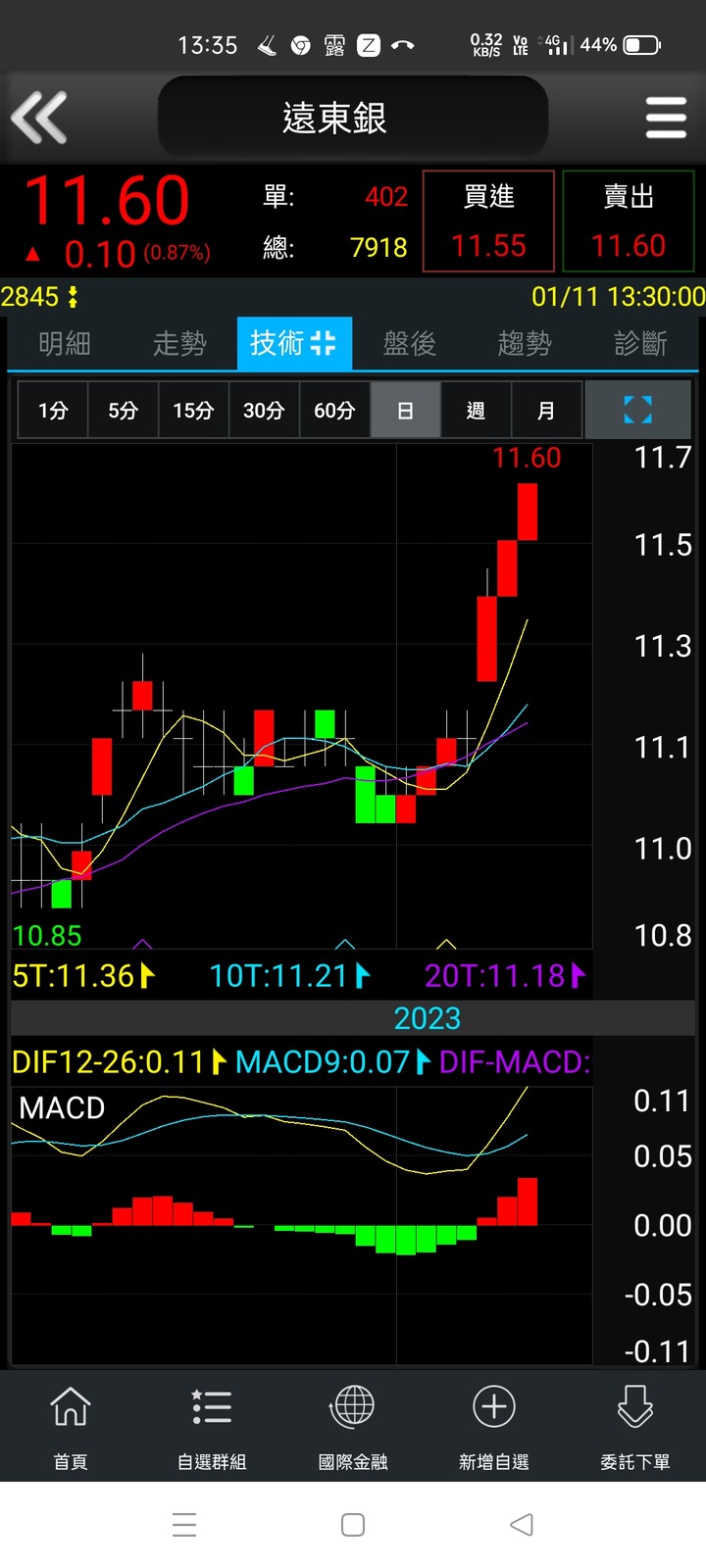Select the 15分 chart interval
This screenshot has width=706, height=1568.
193,410
